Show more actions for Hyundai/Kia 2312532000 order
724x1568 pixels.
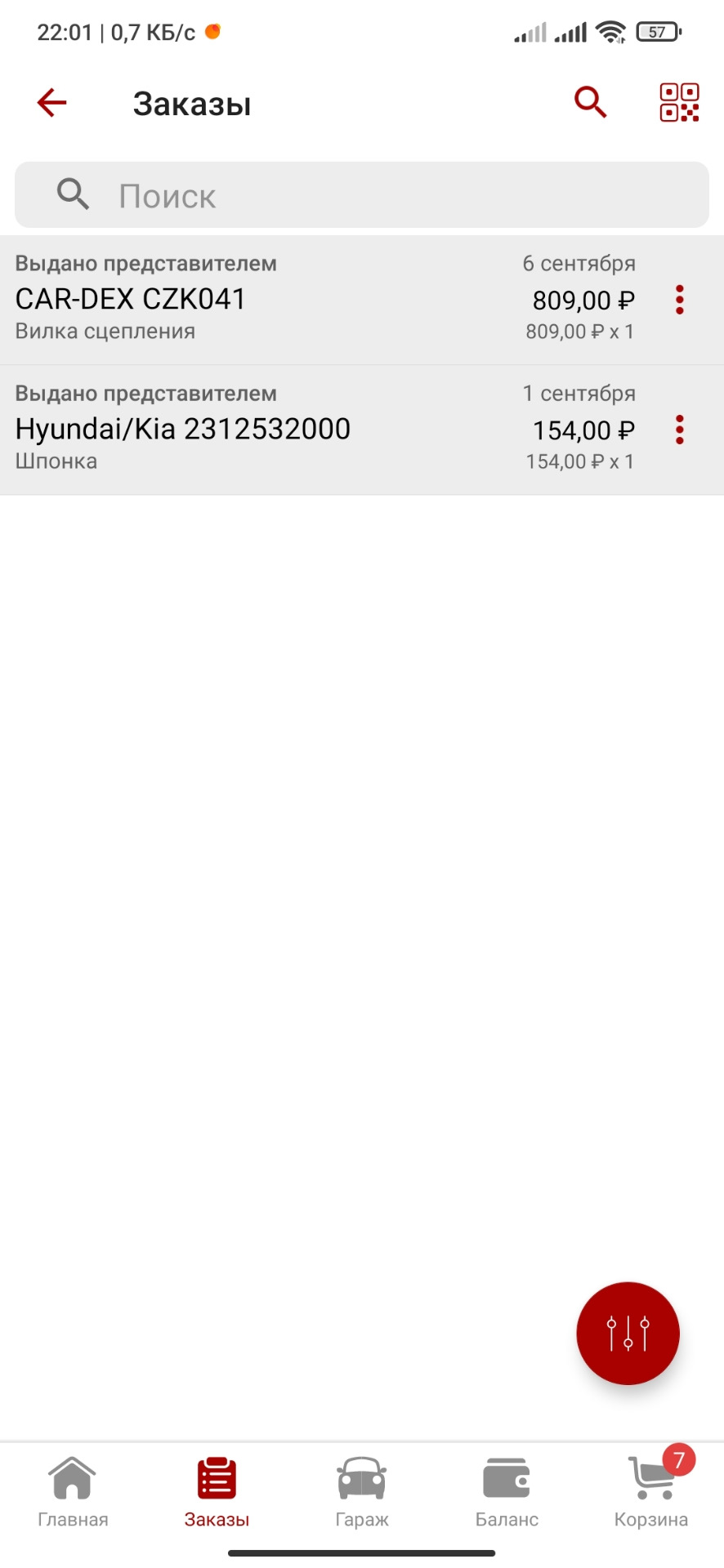[679, 430]
